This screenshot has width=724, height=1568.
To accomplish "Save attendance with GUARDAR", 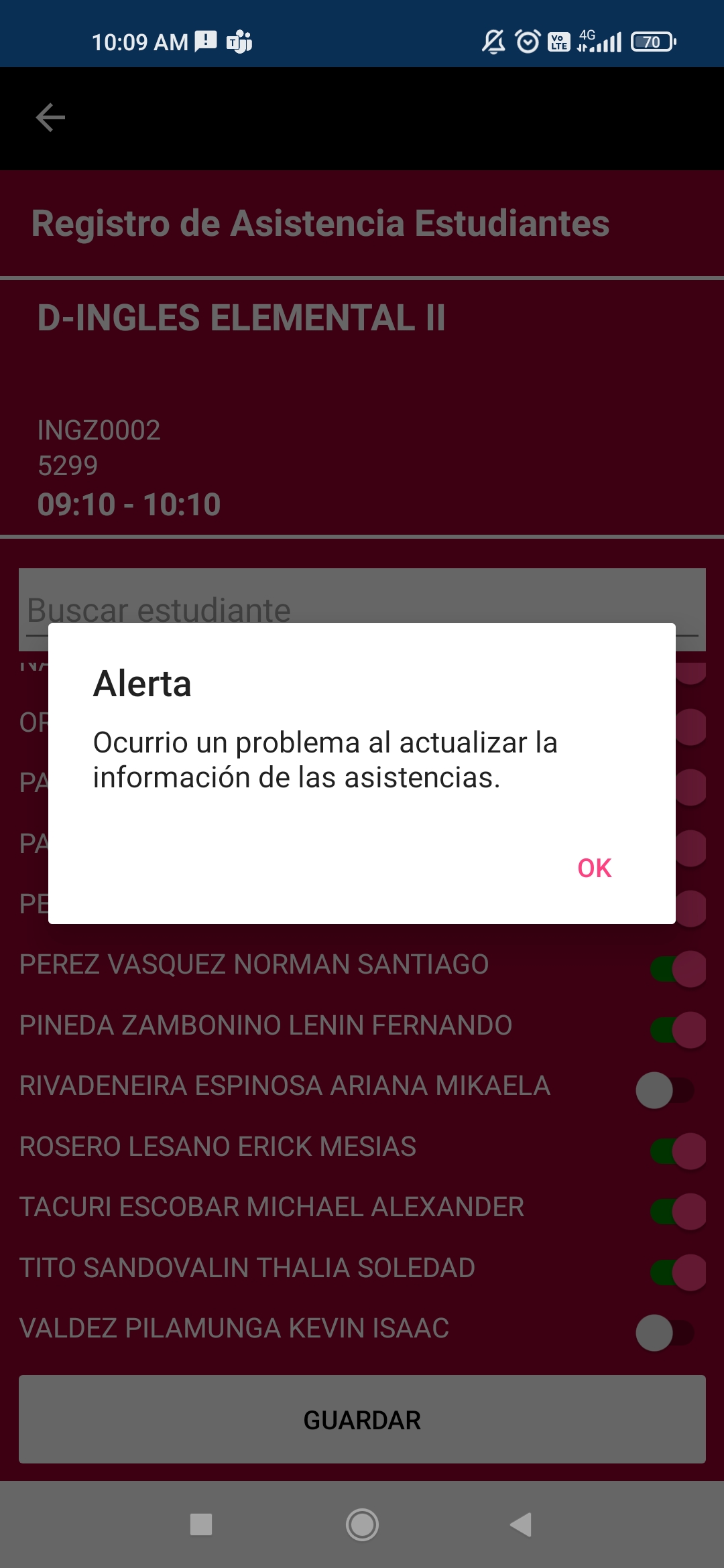I will tap(362, 1419).
